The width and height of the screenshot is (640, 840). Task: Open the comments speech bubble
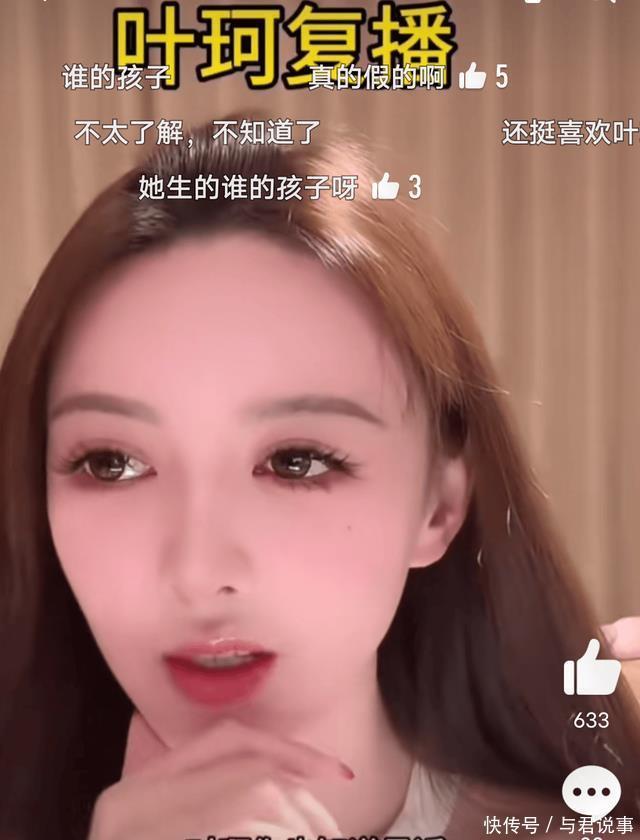point(591,791)
